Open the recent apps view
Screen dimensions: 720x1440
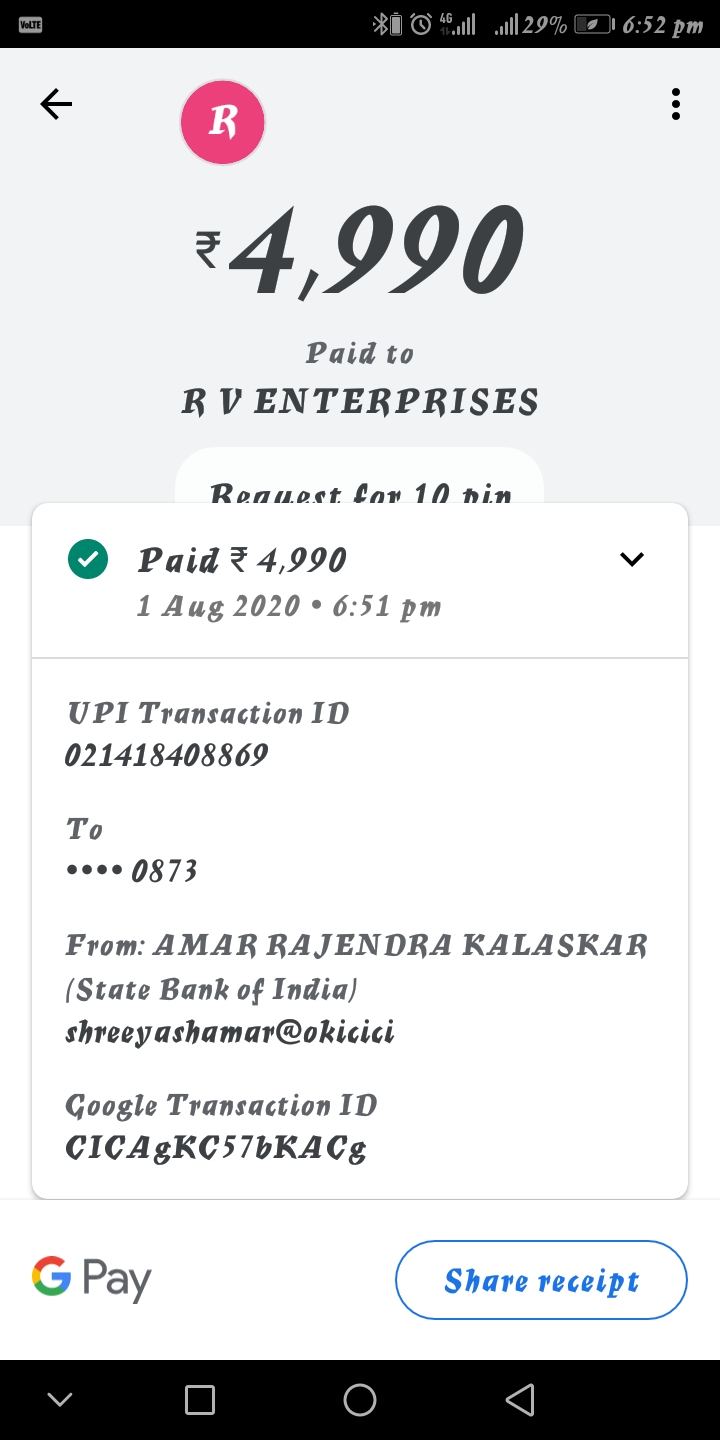(x=200, y=1400)
